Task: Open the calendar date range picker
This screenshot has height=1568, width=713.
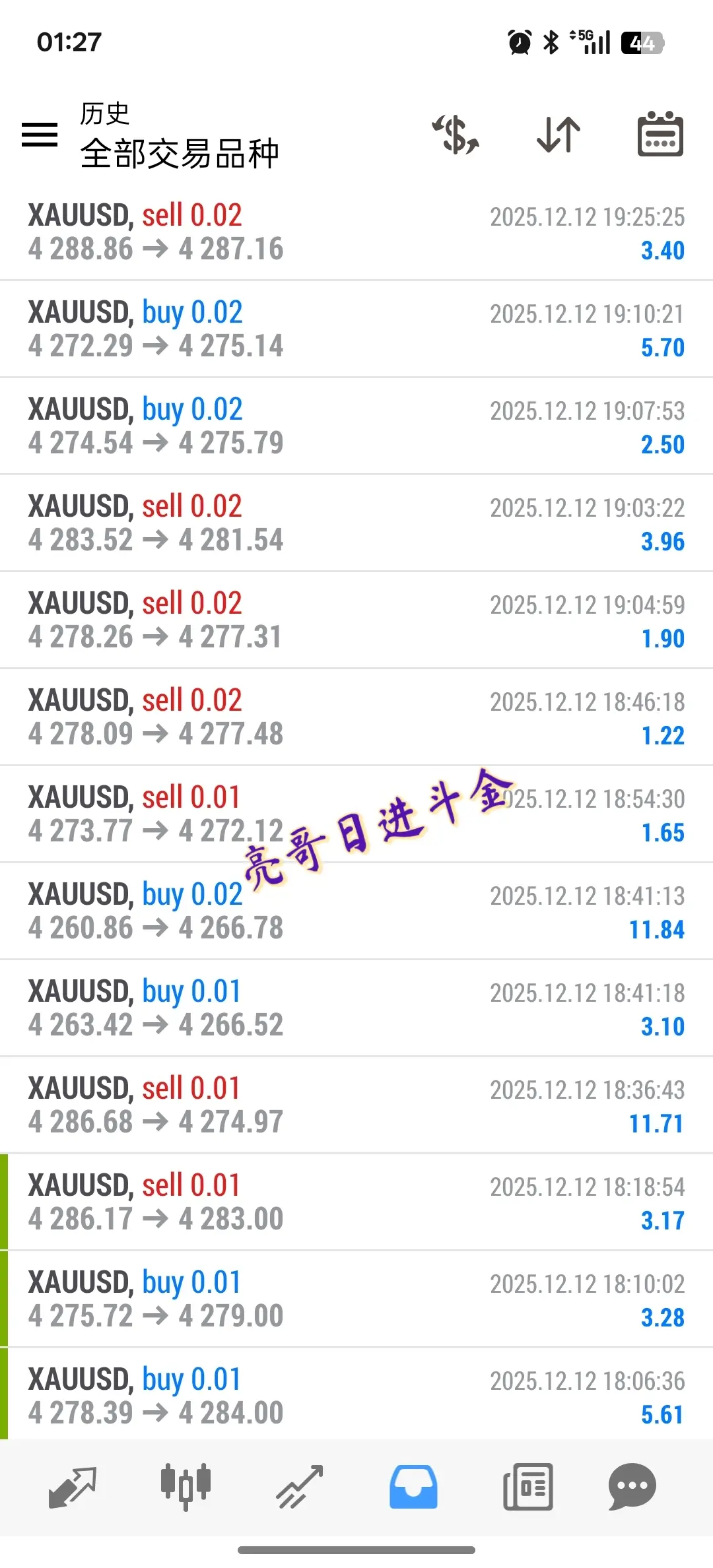Action: pos(660,135)
